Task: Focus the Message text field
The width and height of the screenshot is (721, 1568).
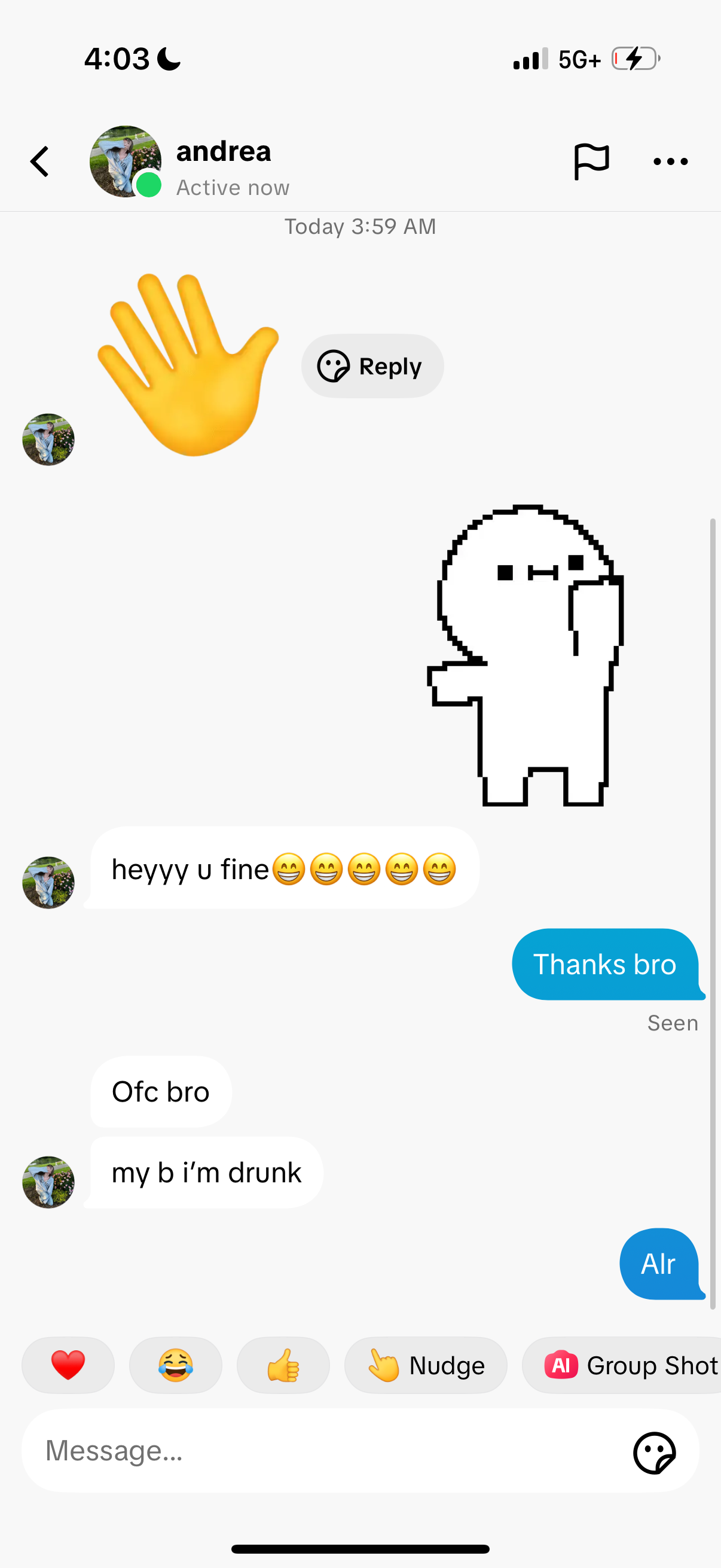Action: [x=322, y=1451]
